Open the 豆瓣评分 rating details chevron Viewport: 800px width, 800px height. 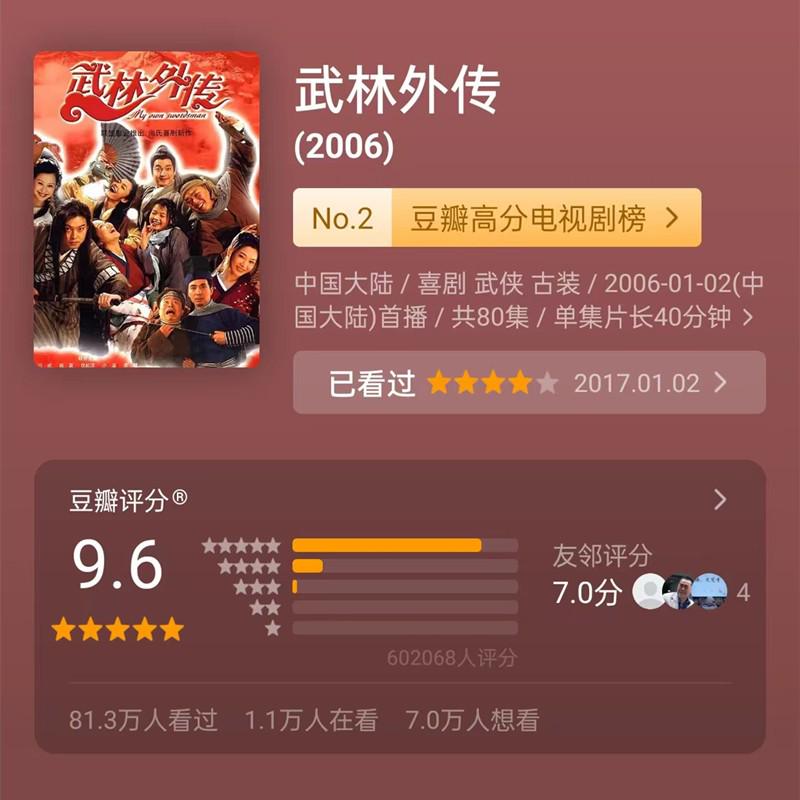click(720, 500)
